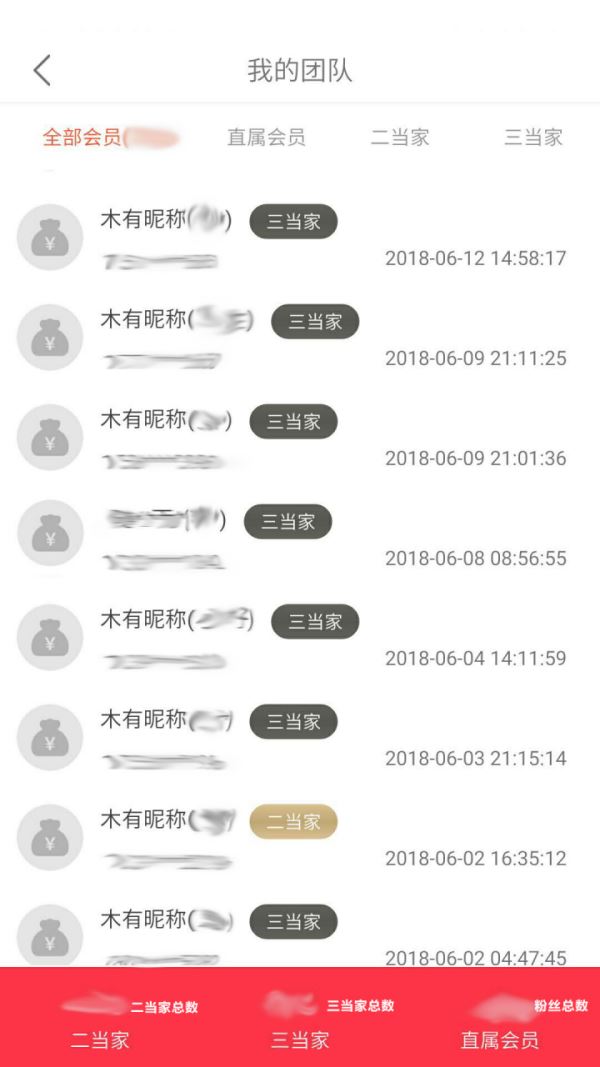
Task: Open member joined 2018-06-09 21:11:25
Action: (x=300, y=338)
